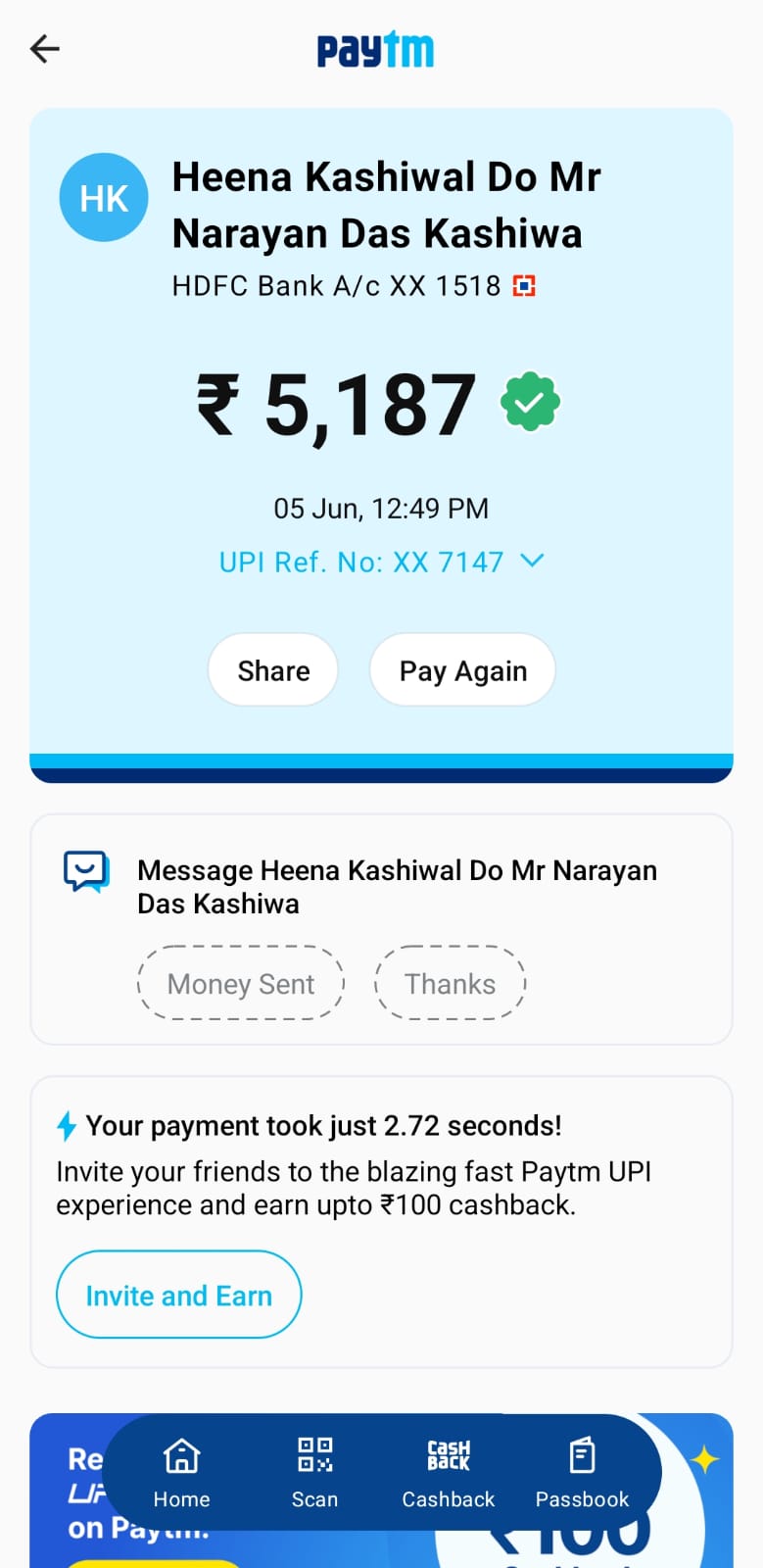Viewport: 763px width, 1568px height.
Task: Switch to the Cashback tab
Action: pos(448,1473)
